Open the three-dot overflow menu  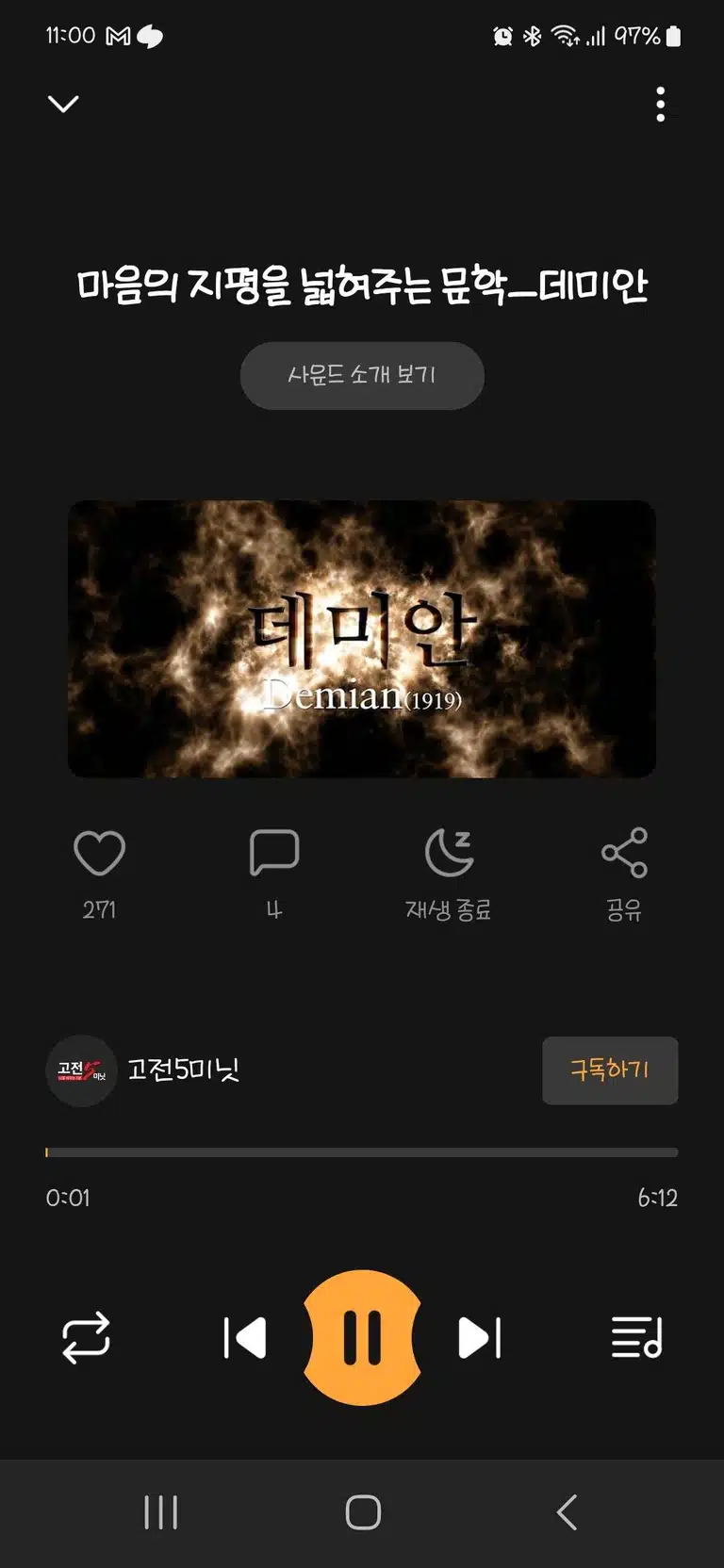[x=661, y=105]
